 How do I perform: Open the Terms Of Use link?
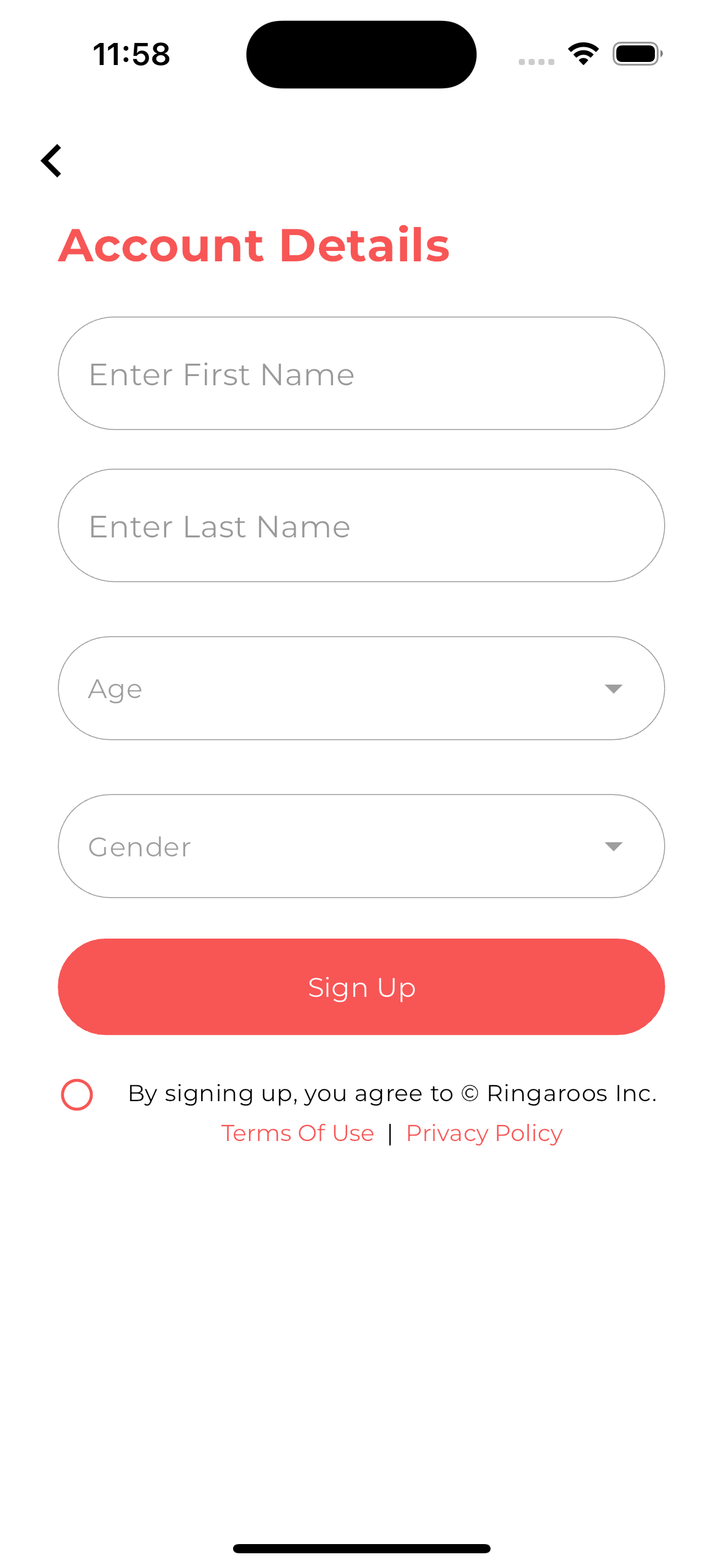click(x=298, y=1133)
